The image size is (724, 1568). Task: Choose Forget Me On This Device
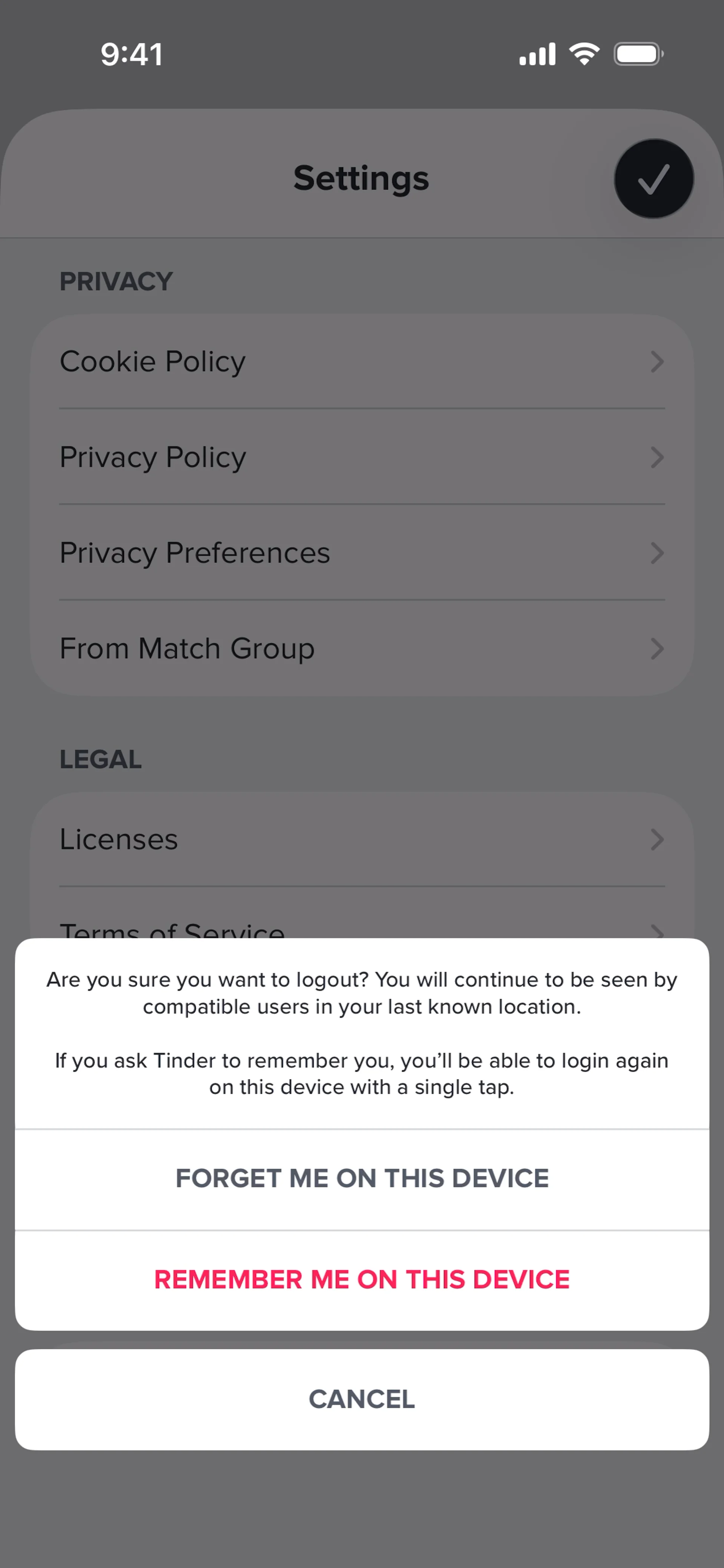click(x=362, y=1179)
